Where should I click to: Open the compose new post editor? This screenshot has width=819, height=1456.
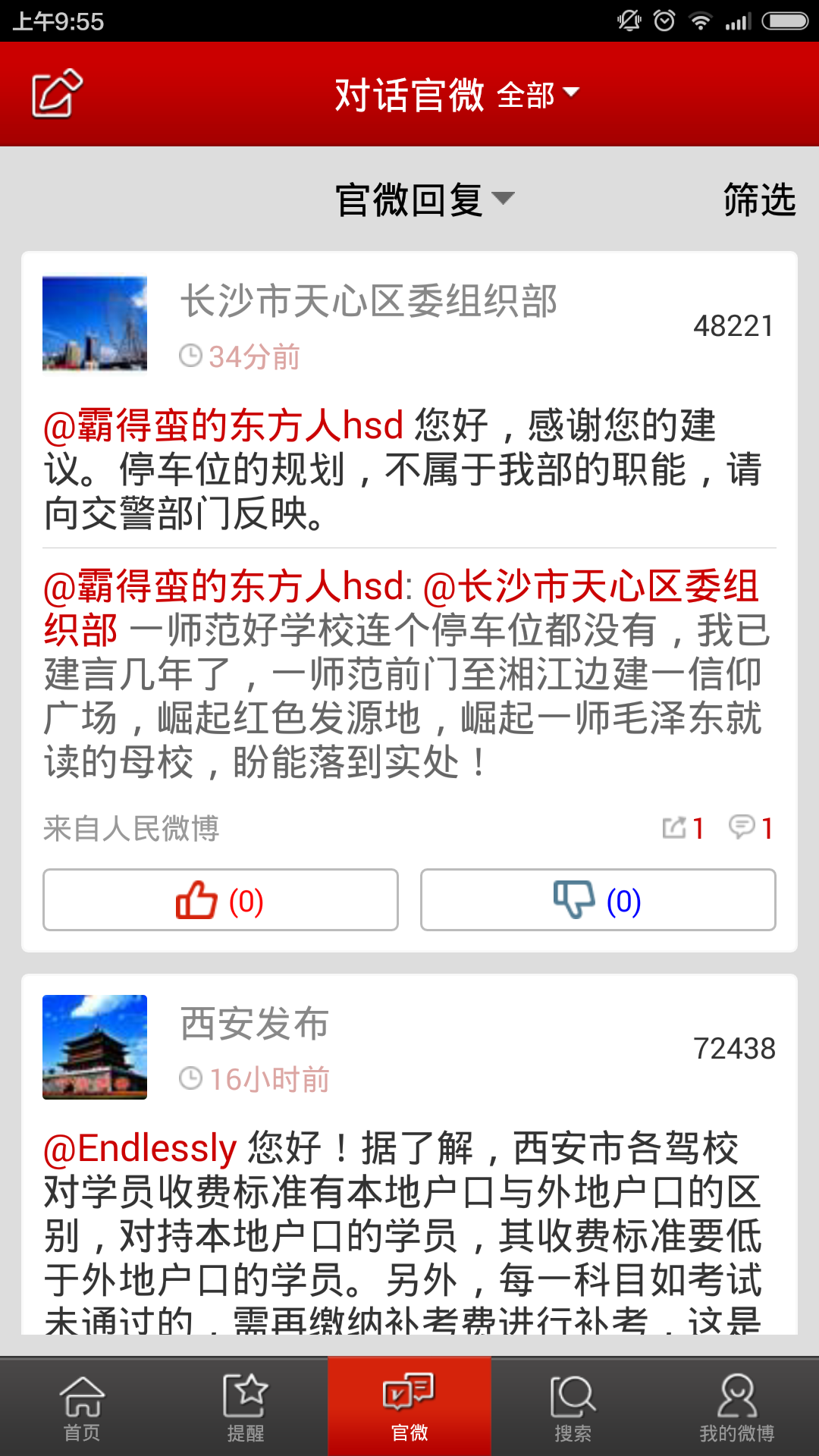pyautogui.click(x=57, y=93)
